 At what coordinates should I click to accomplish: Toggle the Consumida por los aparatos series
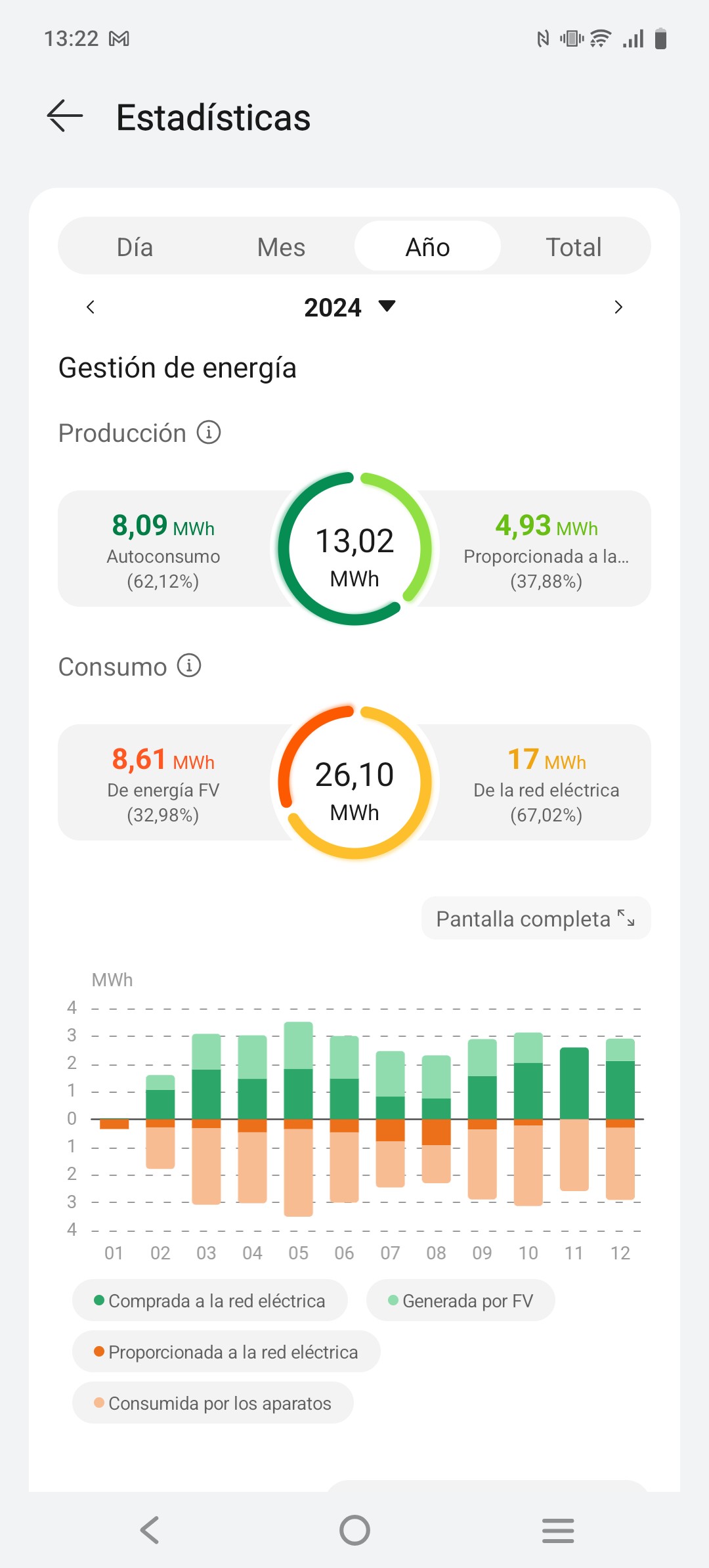point(213,1403)
